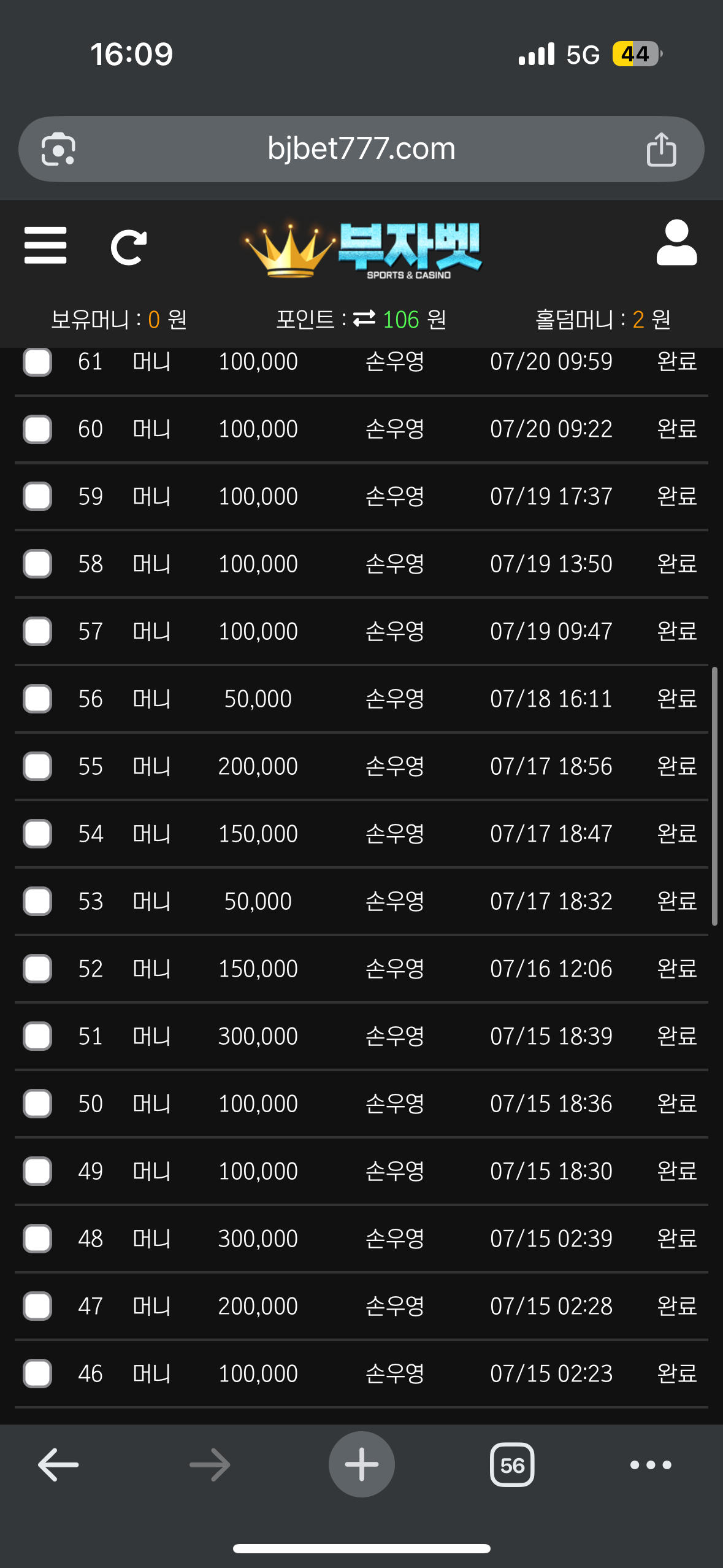Select the checkbox for row 46
This screenshot has height=1568, width=723.
pyautogui.click(x=37, y=1374)
